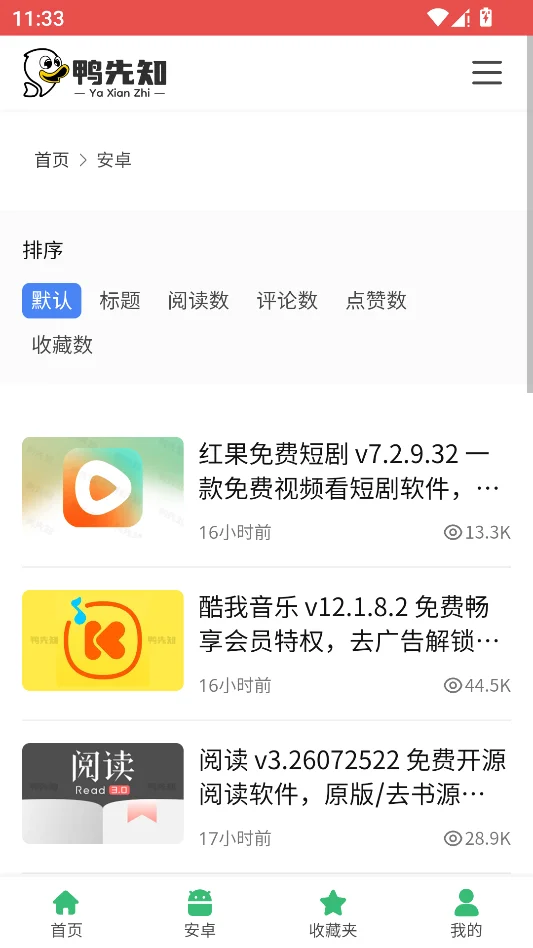This screenshot has height=948, width=533.
Task: Switch to the 首页 bottom tab
Action: click(66, 913)
